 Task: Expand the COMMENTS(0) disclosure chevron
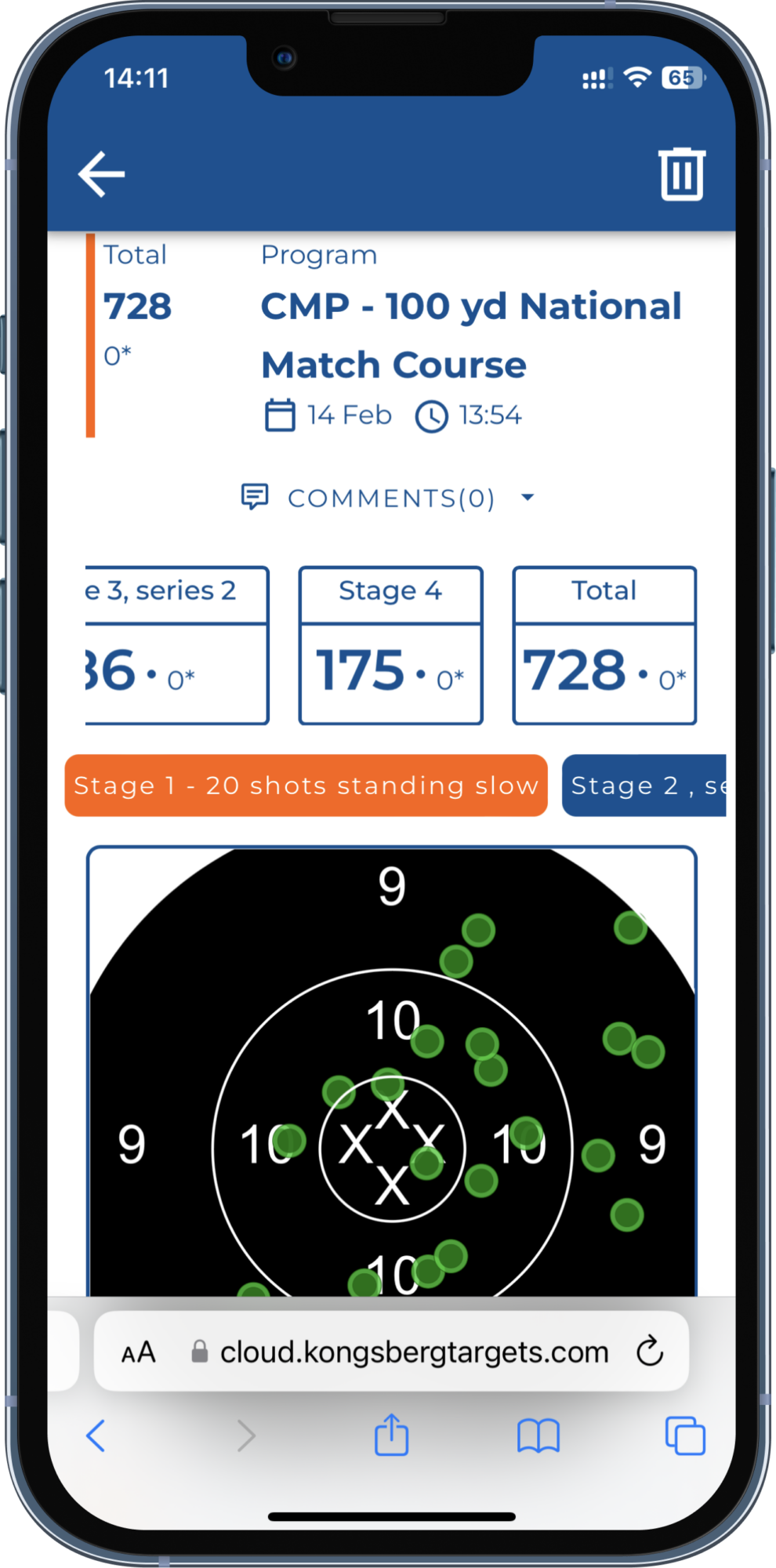(x=528, y=497)
